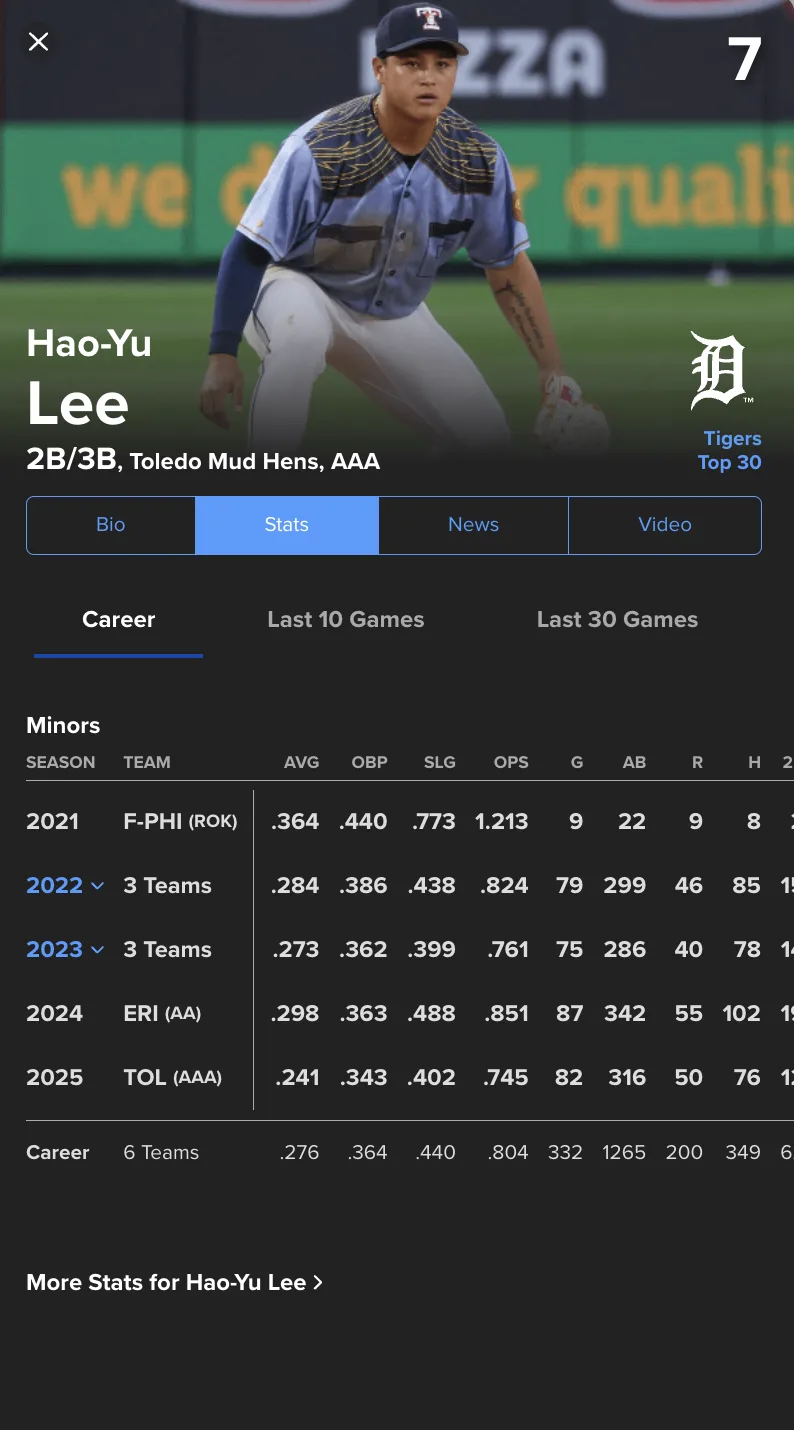Select the Career stats tab

(118, 619)
